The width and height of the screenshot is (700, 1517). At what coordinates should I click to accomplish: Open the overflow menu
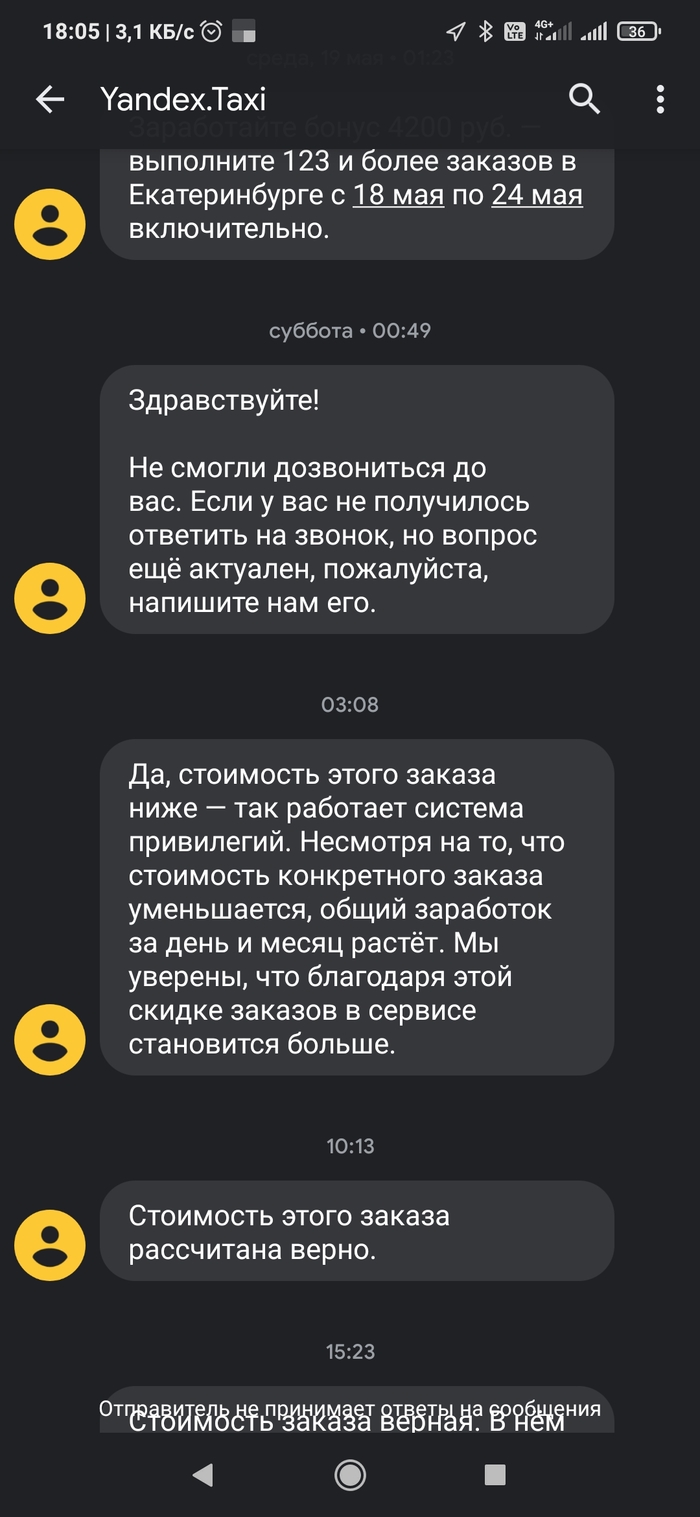660,99
